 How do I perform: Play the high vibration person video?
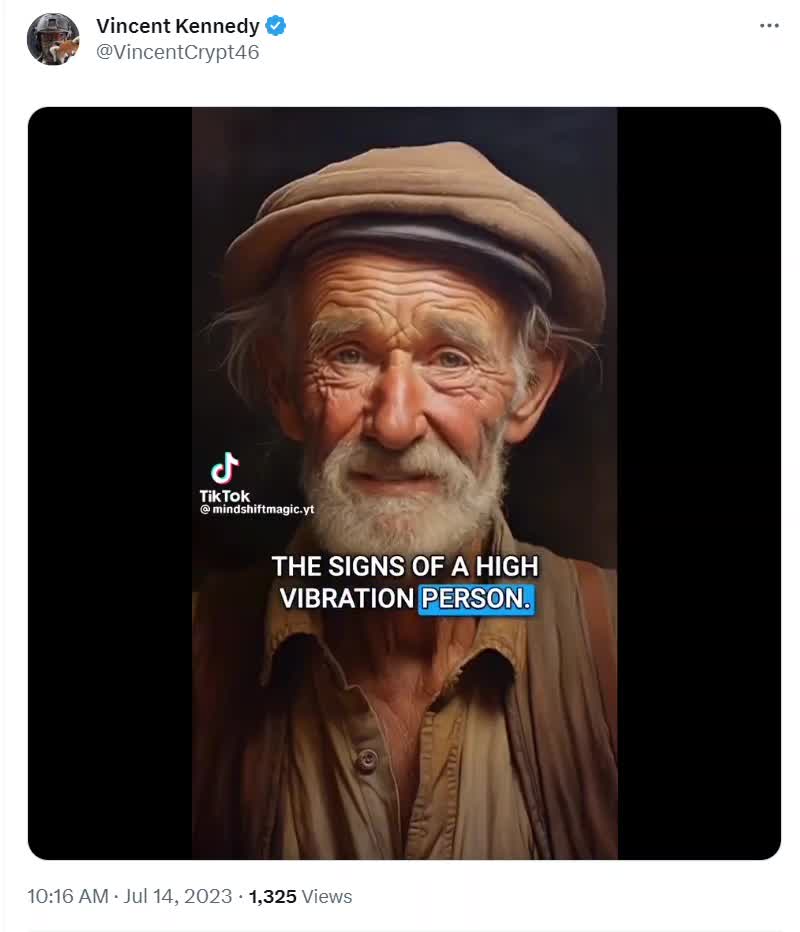pyautogui.click(x=404, y=483)
